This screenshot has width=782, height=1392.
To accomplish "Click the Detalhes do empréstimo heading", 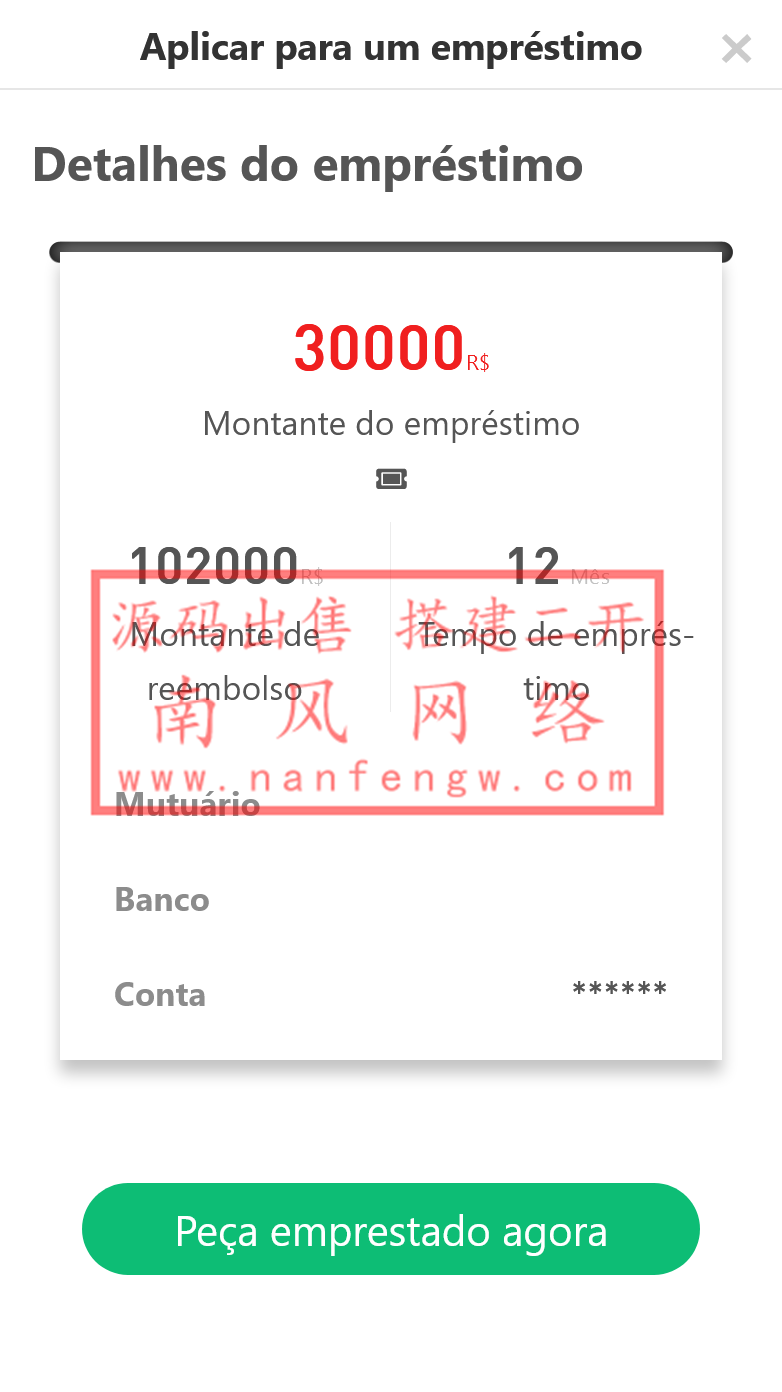I will pyautogui.click(x=308, y=164).
